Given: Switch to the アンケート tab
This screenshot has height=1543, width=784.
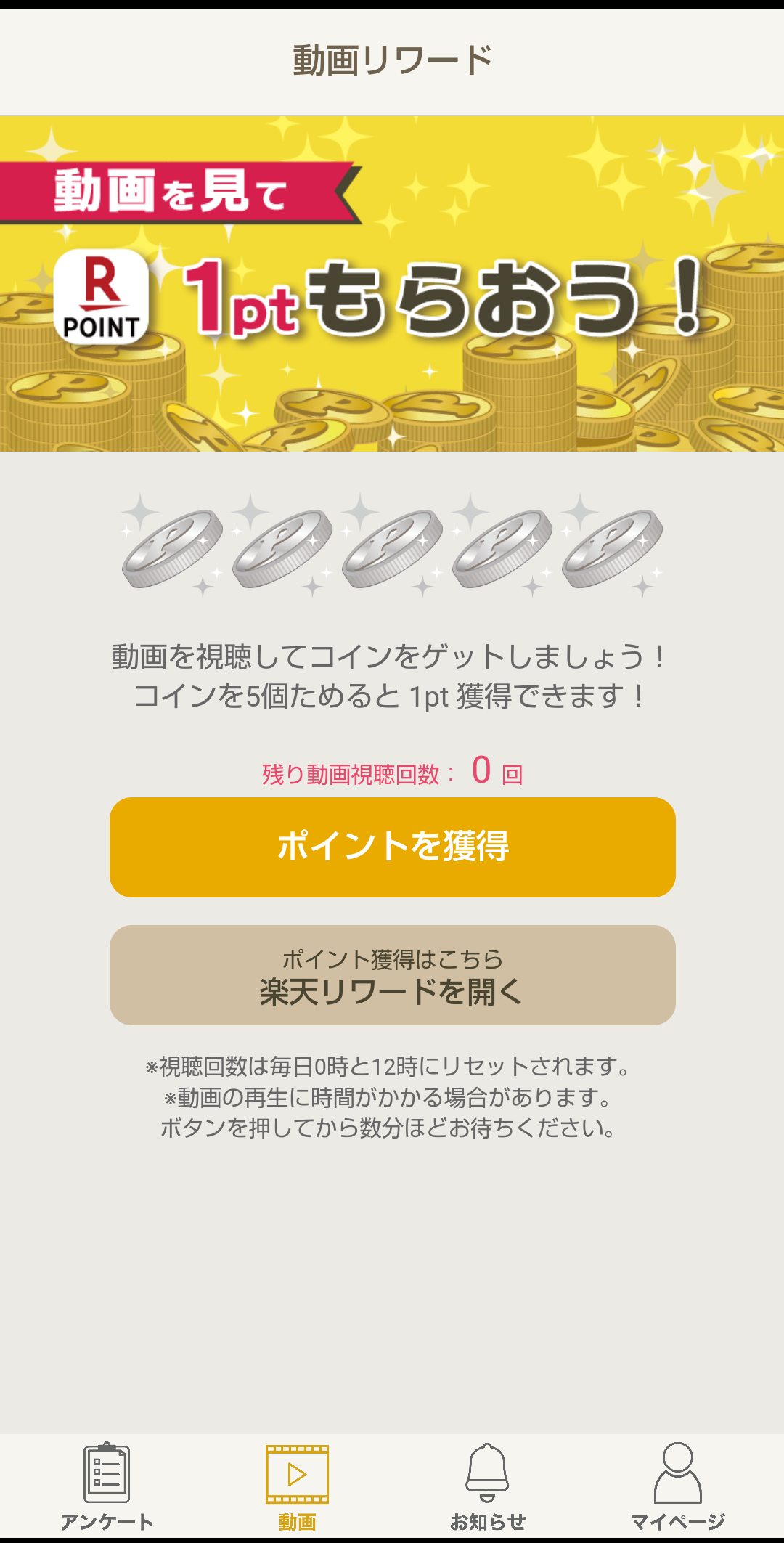Looking at the screenshot, I should click(x=107, y=1486).
